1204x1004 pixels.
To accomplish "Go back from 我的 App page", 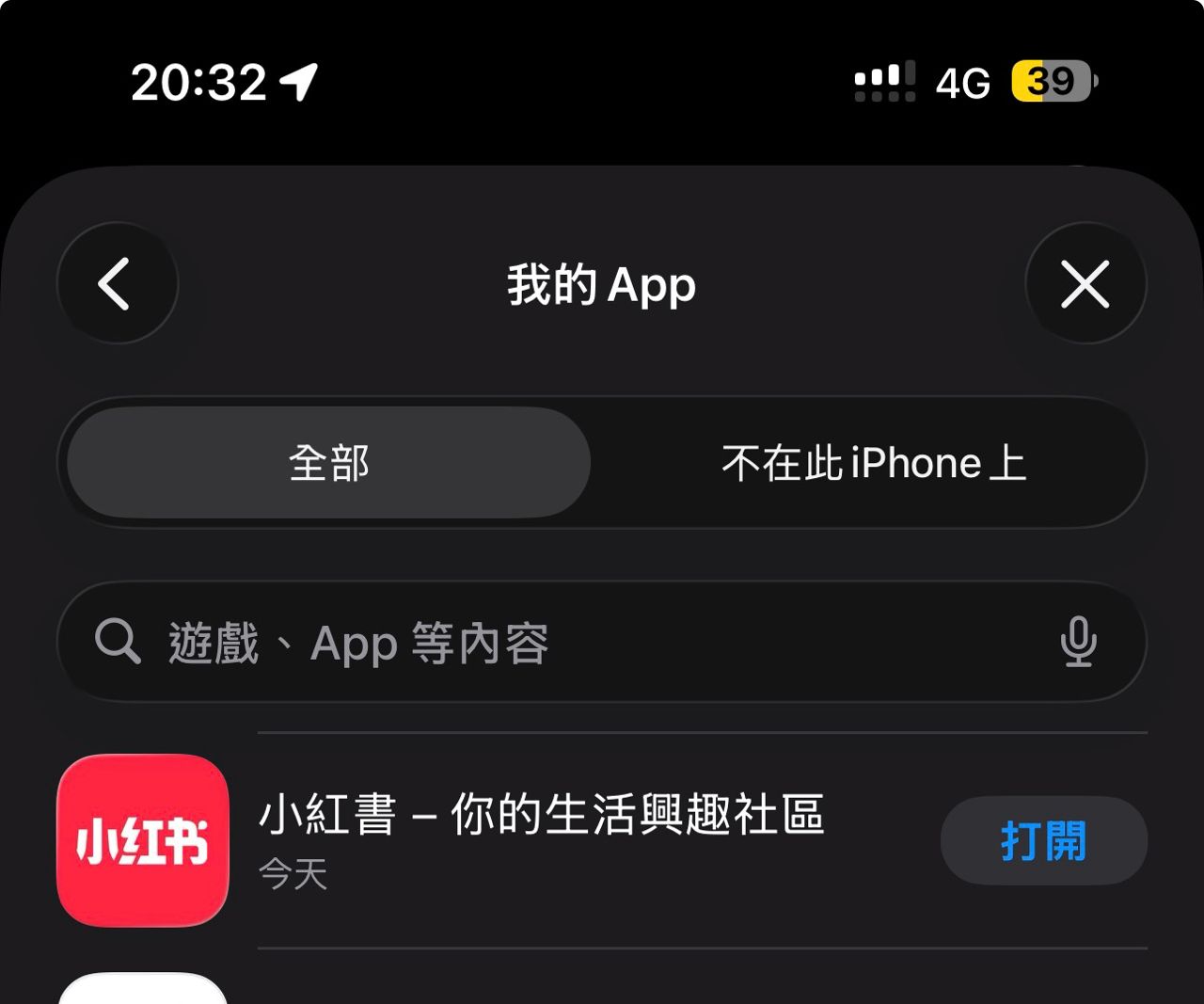I will pyautogui.click(x=117, y=283).
